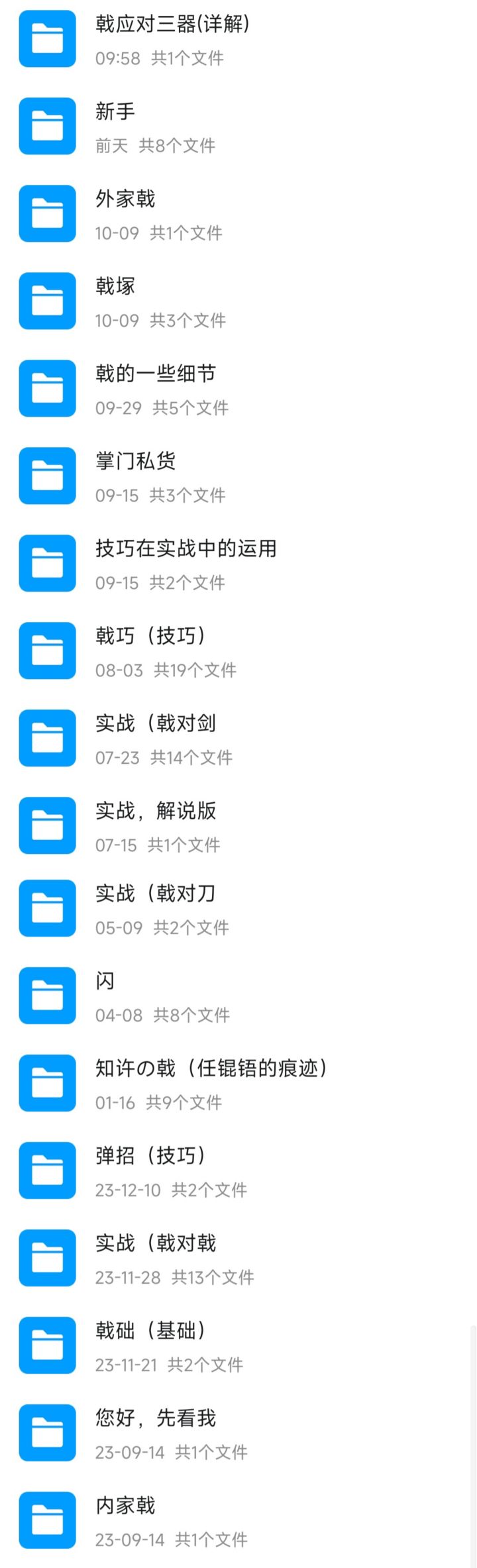View the 戟础（基础）folder
This screenshot has width=477, height=1568.
[x=169, y=1346]
